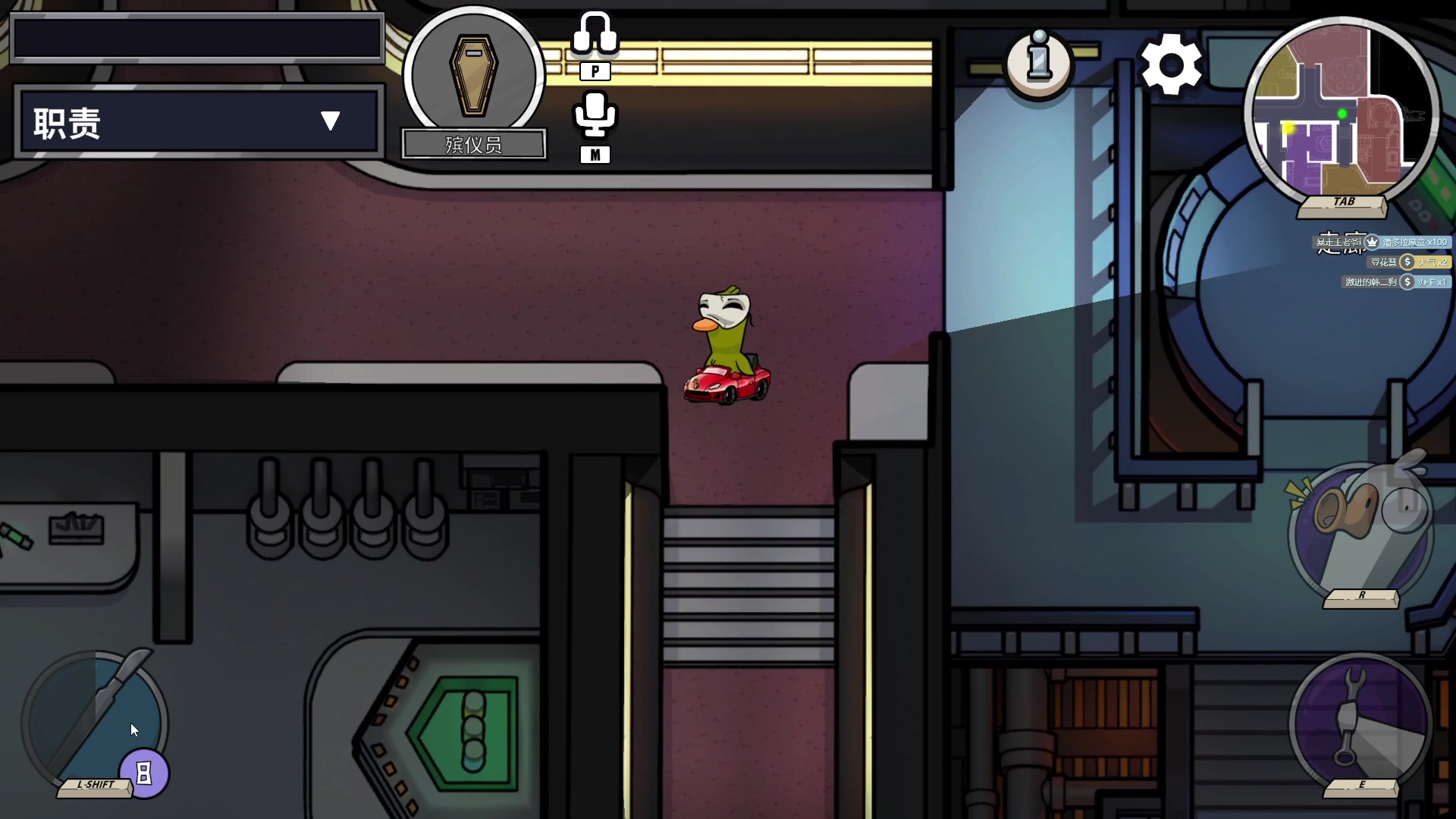Tap the knife ability button
Screen dimensions: 1456x819
point(95,720)
